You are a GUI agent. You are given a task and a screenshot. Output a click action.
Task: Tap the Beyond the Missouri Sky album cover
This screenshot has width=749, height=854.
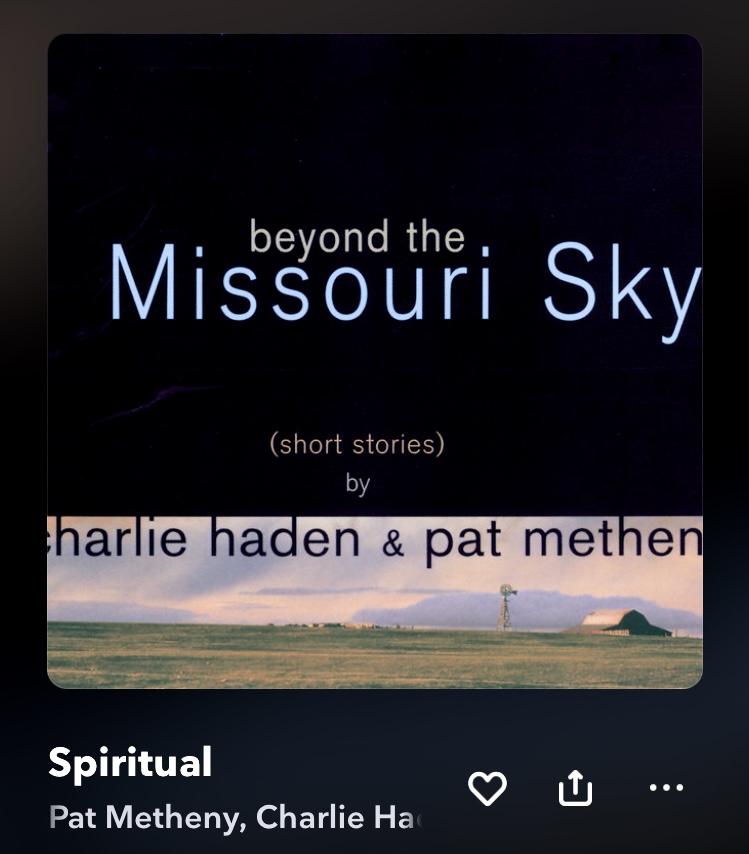point(375,361)
